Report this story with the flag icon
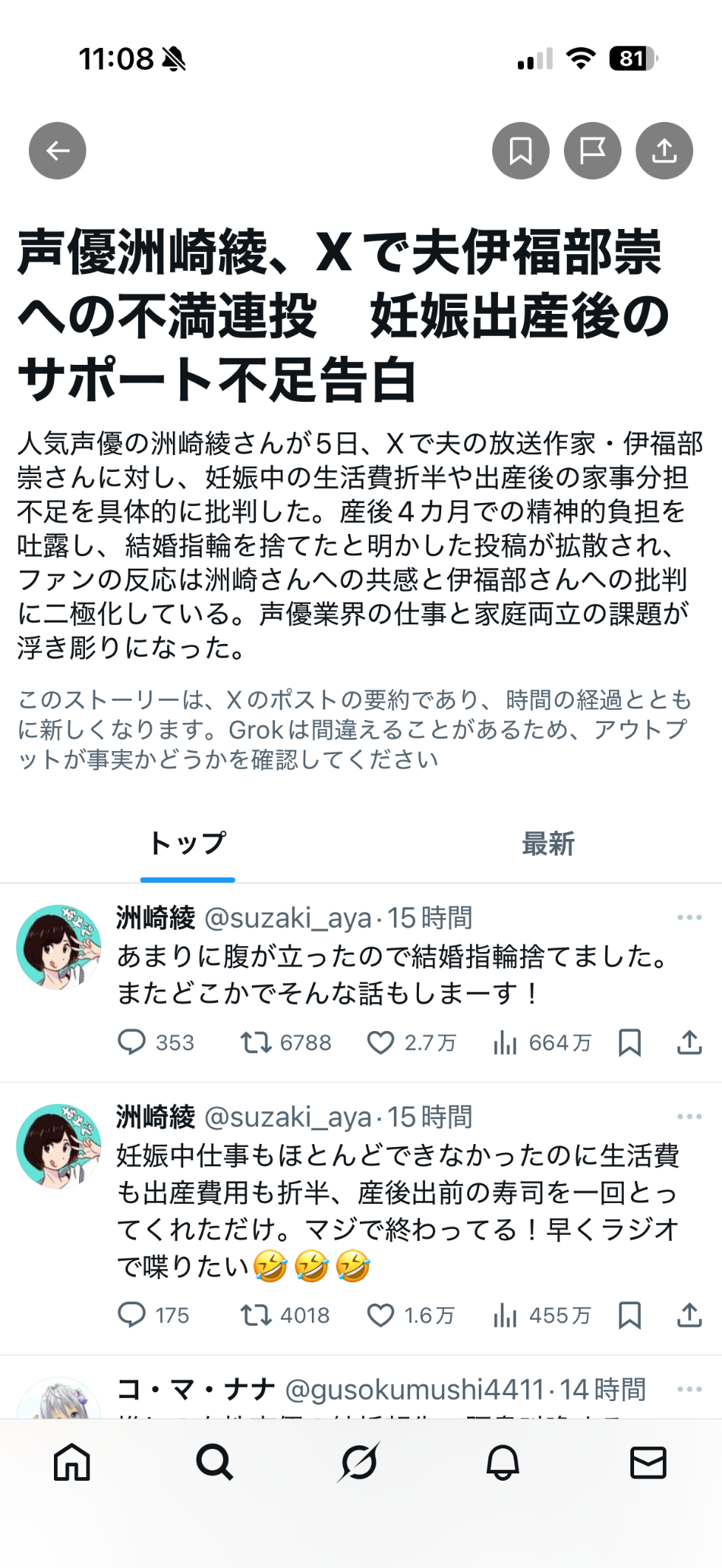This screenshot has height=1568, width=722. coord(592,151)
